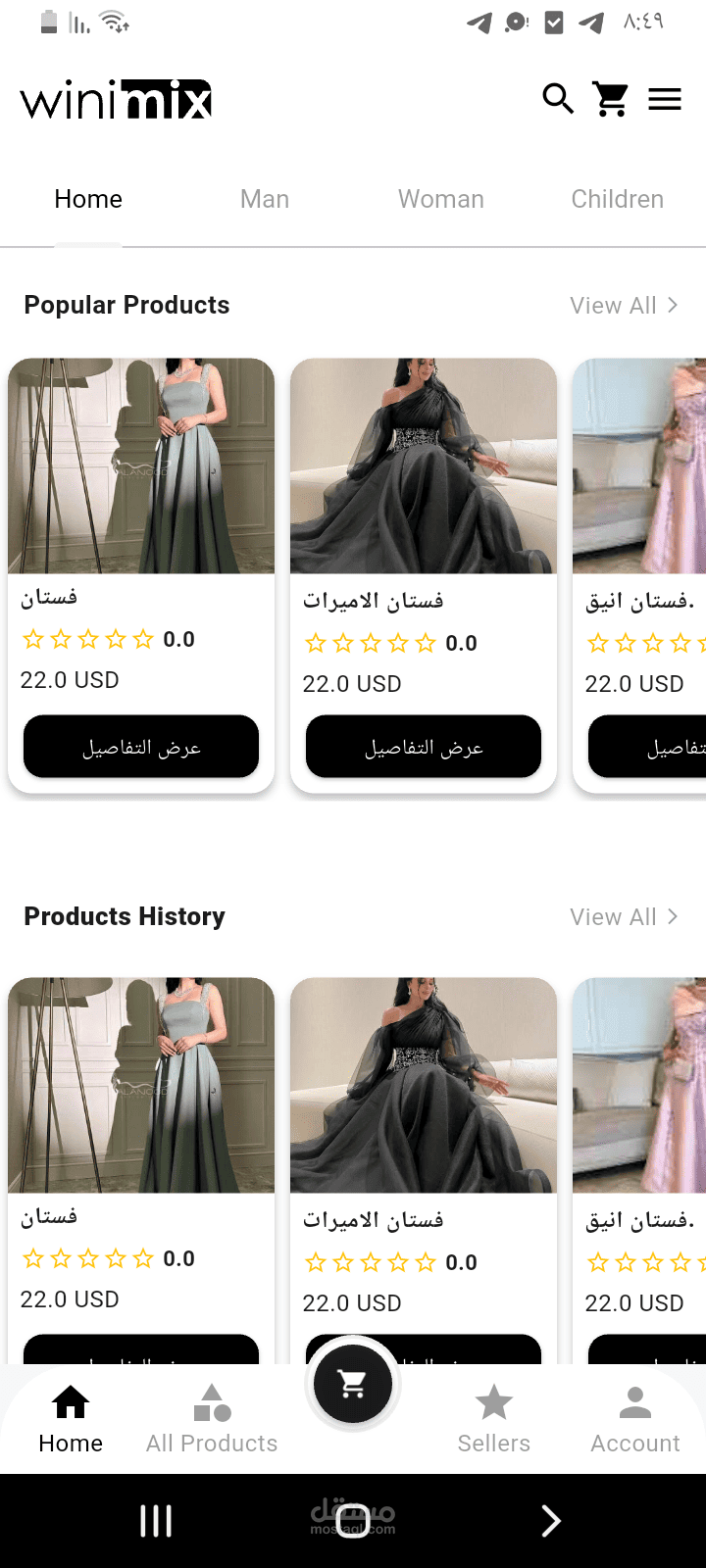Switch to the Woman tab

tap(441, 199)
